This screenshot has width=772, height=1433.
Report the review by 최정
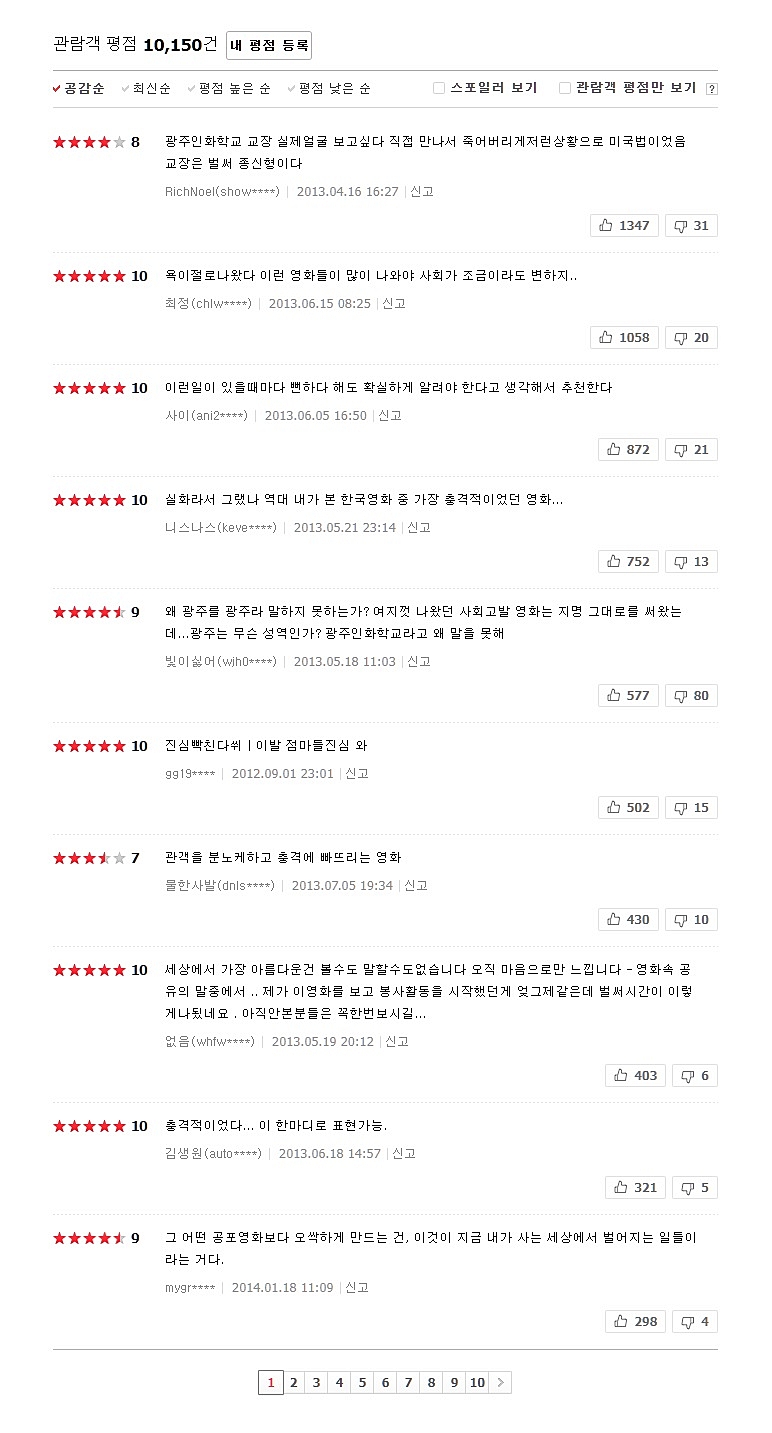pos(394,303)
